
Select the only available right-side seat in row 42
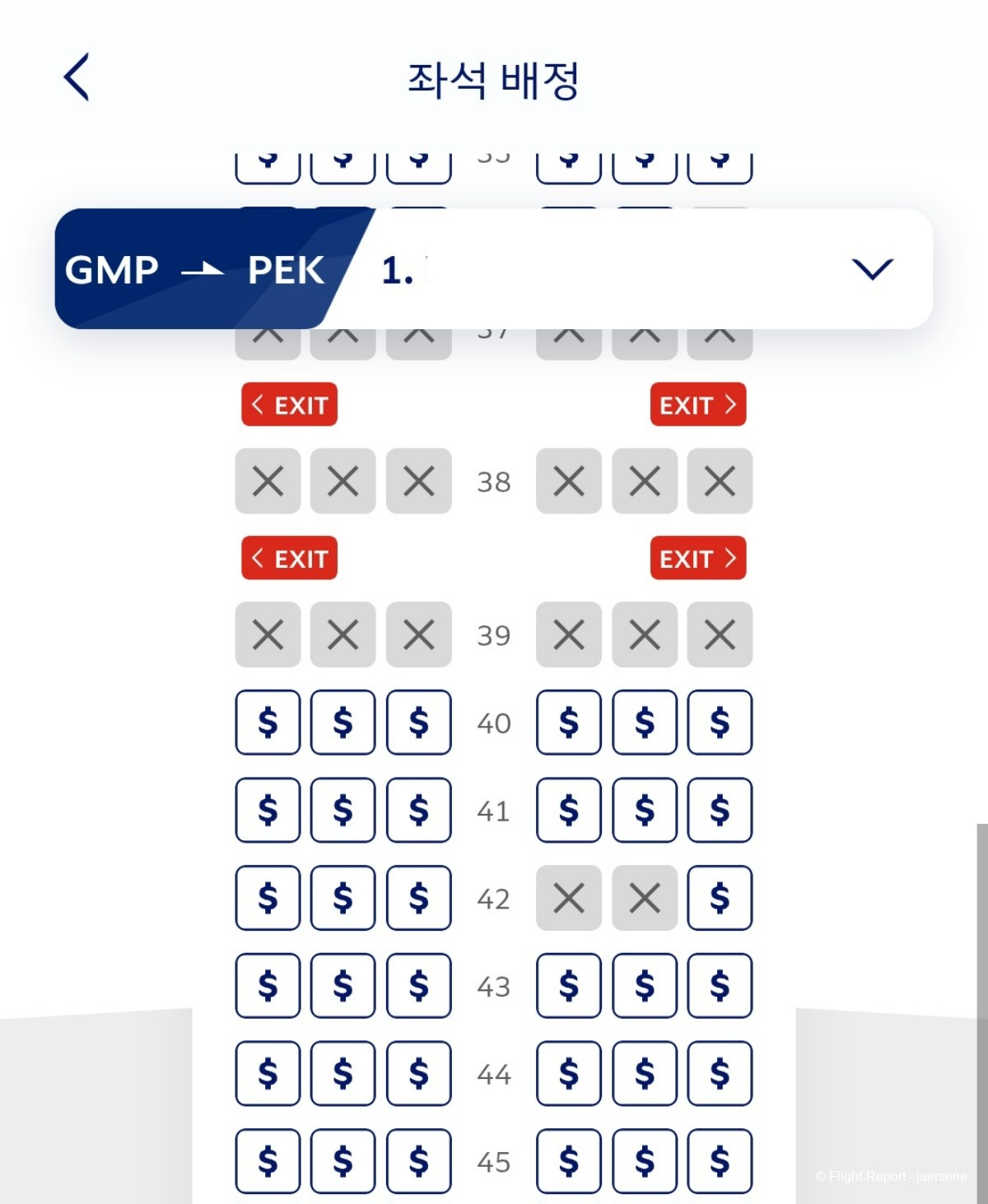[720, 898]
